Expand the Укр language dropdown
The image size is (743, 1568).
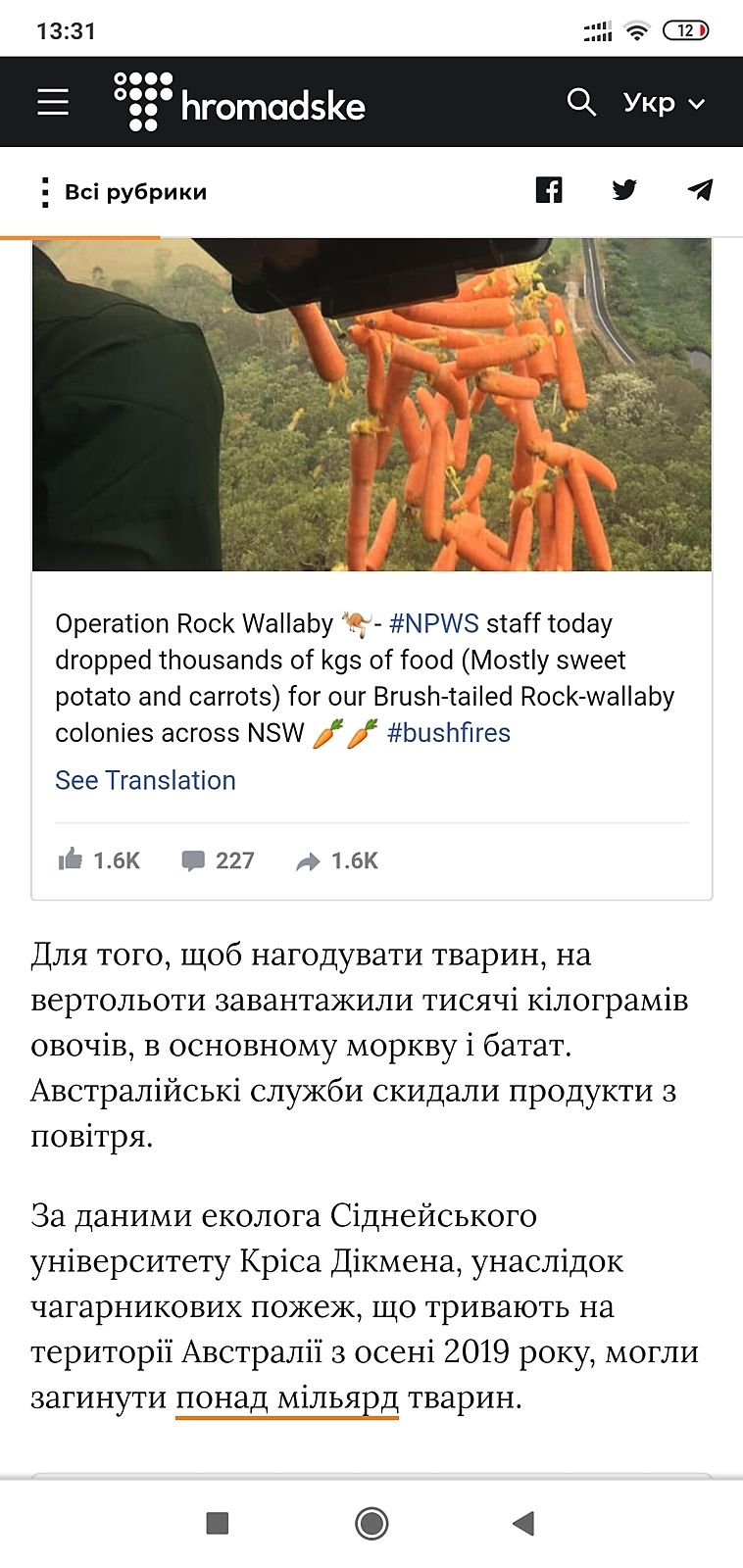[x=665, y=103]
